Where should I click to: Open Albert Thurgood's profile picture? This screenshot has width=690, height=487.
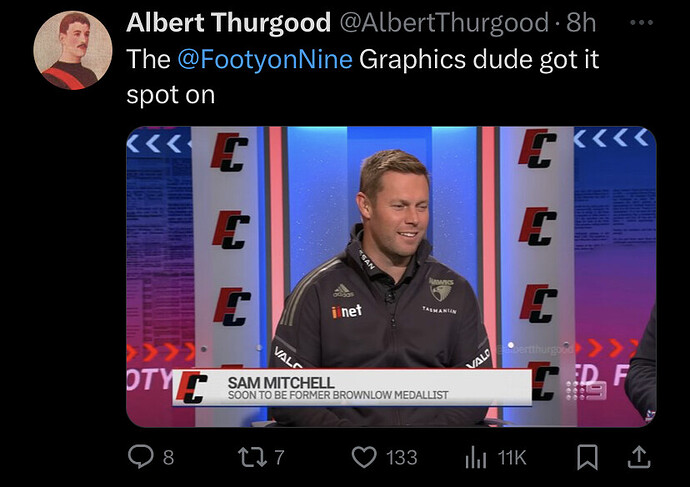(x=72, y=50)
